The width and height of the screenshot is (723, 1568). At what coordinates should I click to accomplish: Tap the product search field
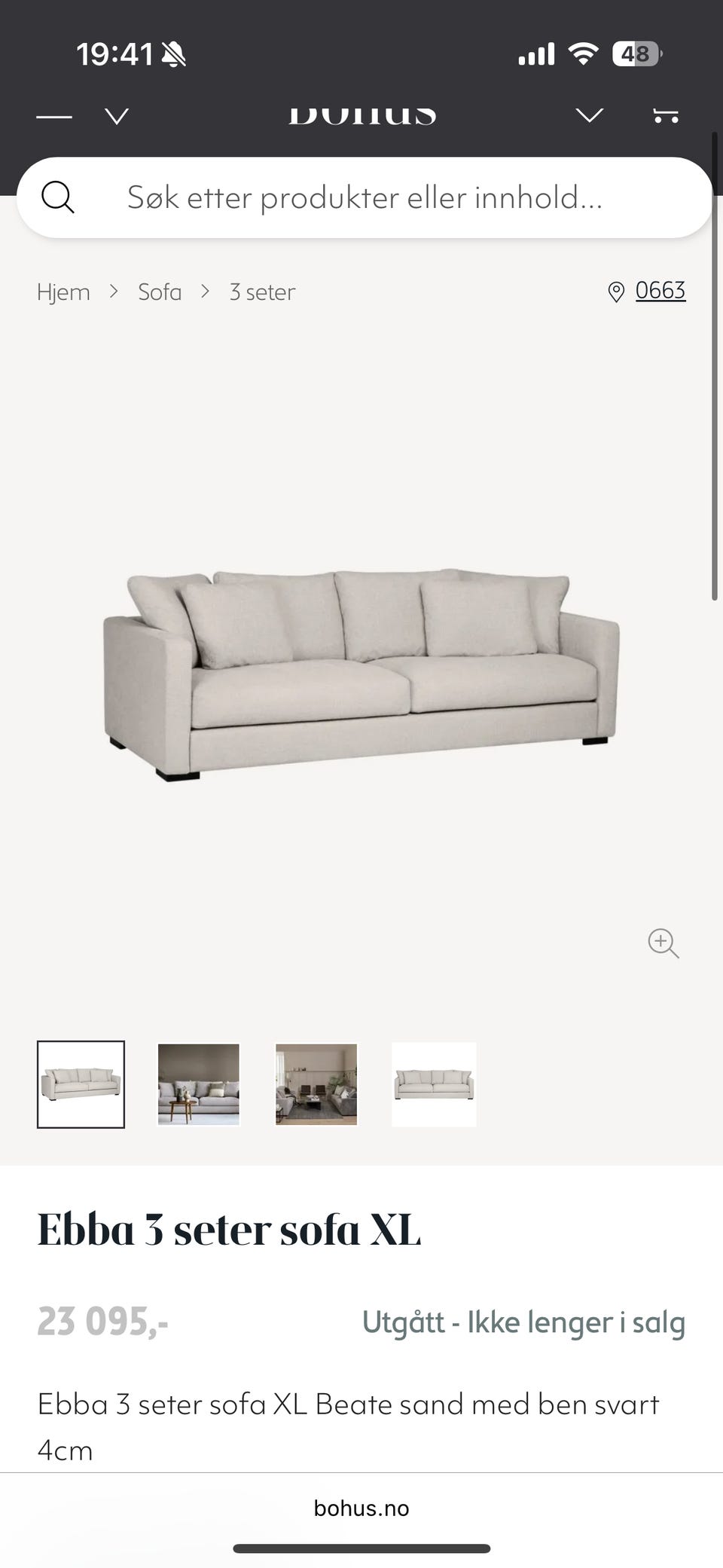pyautogui.click(x=365, y=197)
